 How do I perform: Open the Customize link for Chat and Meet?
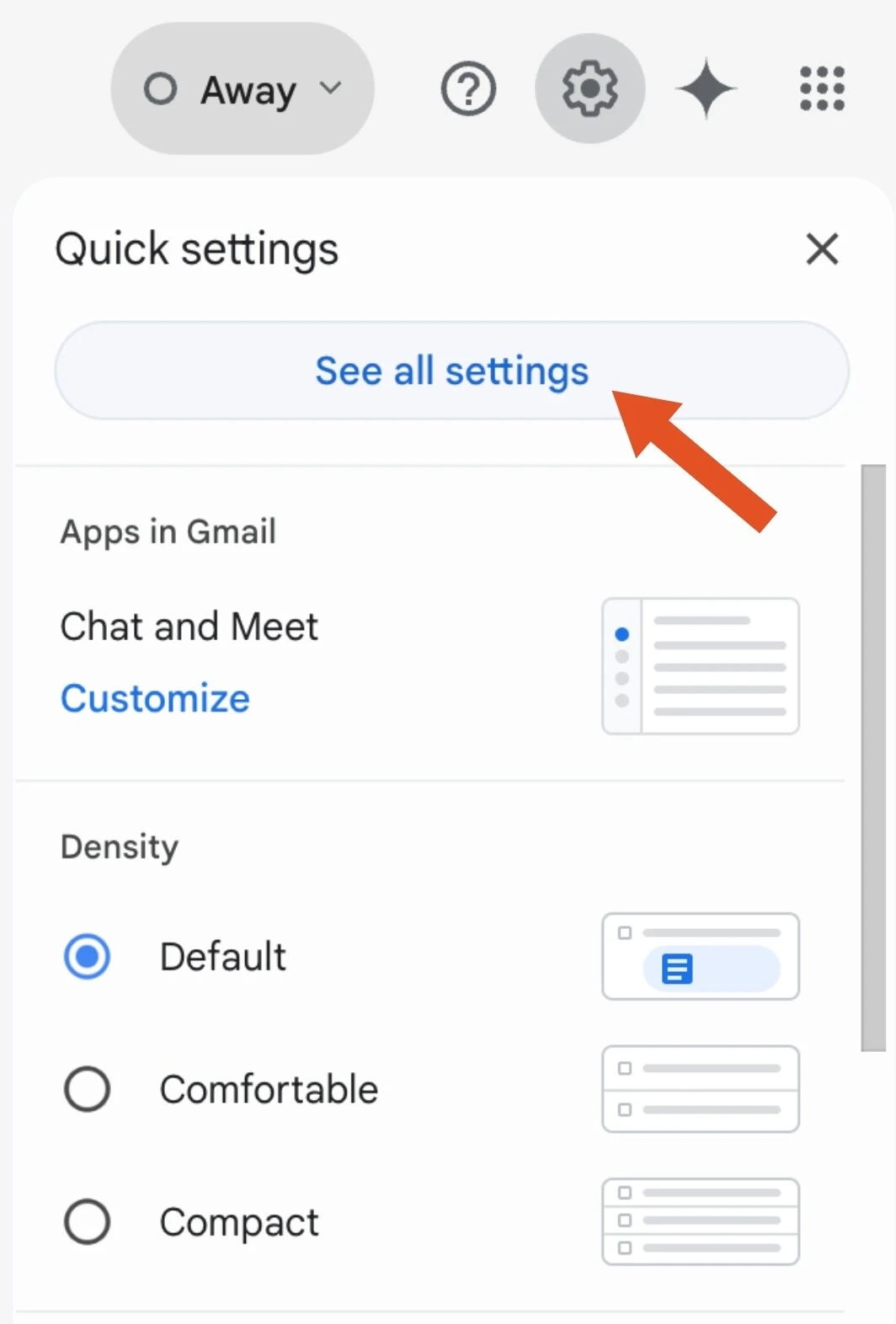[x=154, y=697]
